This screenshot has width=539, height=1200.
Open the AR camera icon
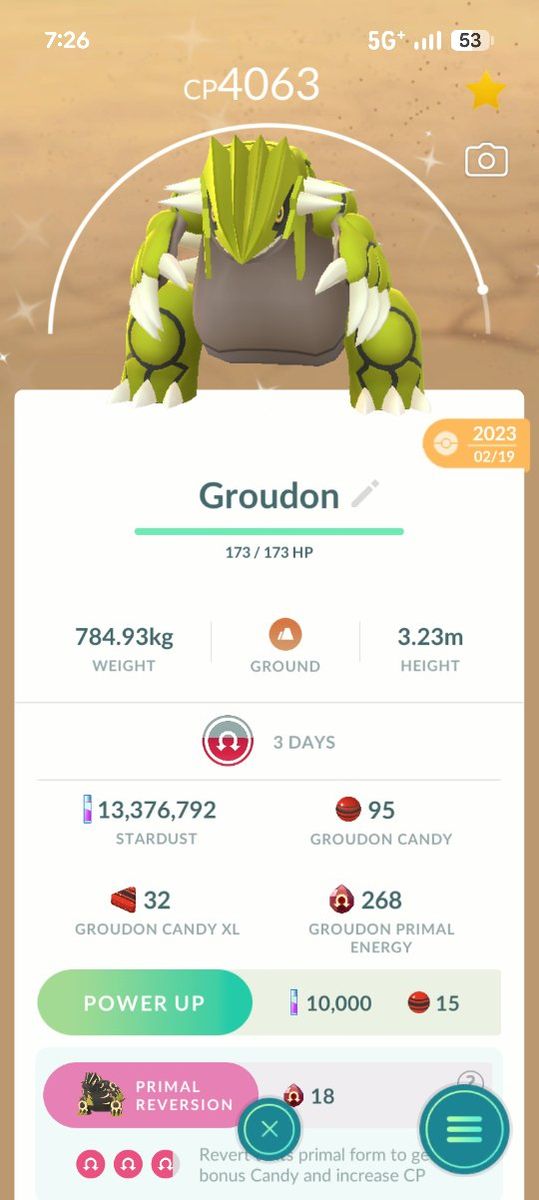coord(486,160)
